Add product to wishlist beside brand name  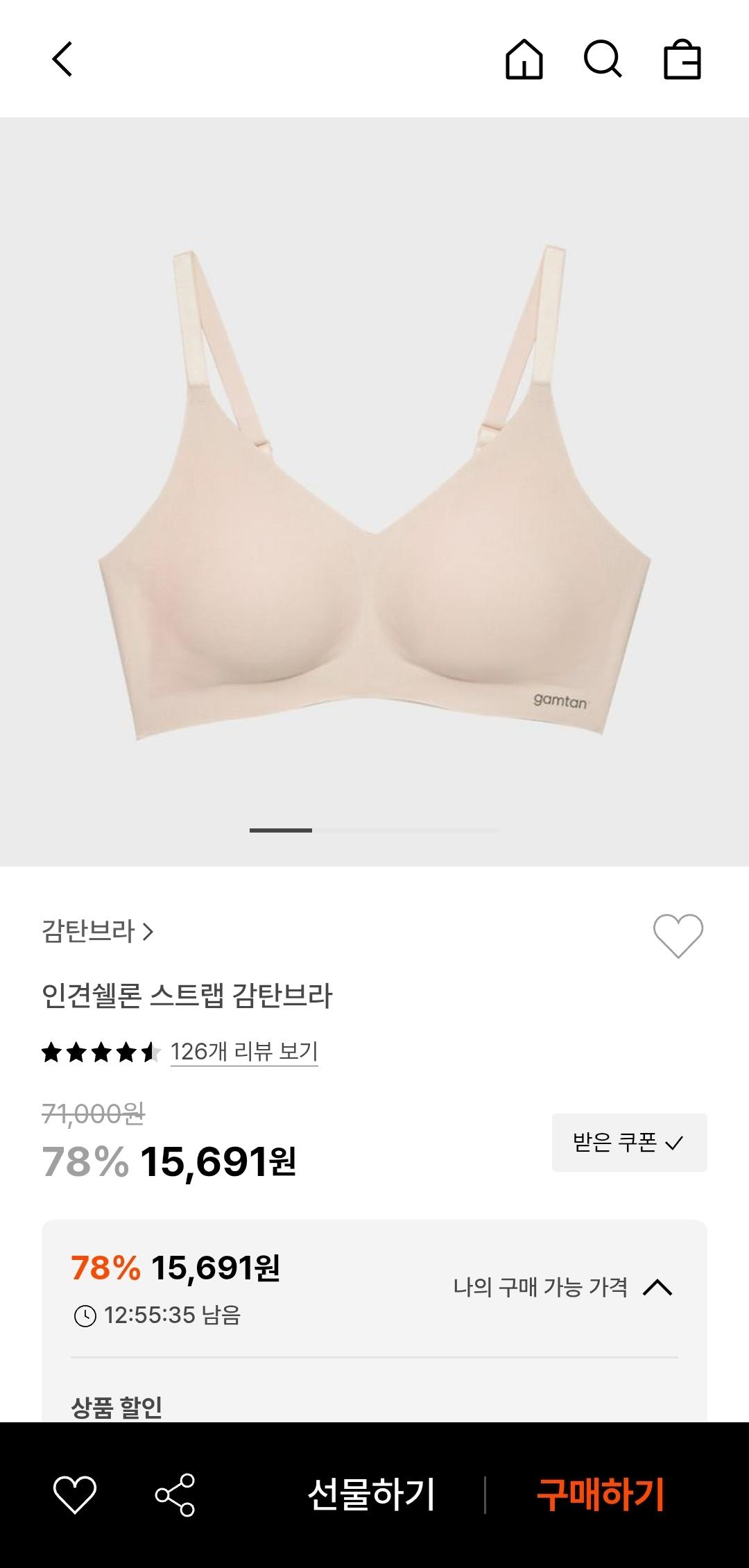point(678,935)
